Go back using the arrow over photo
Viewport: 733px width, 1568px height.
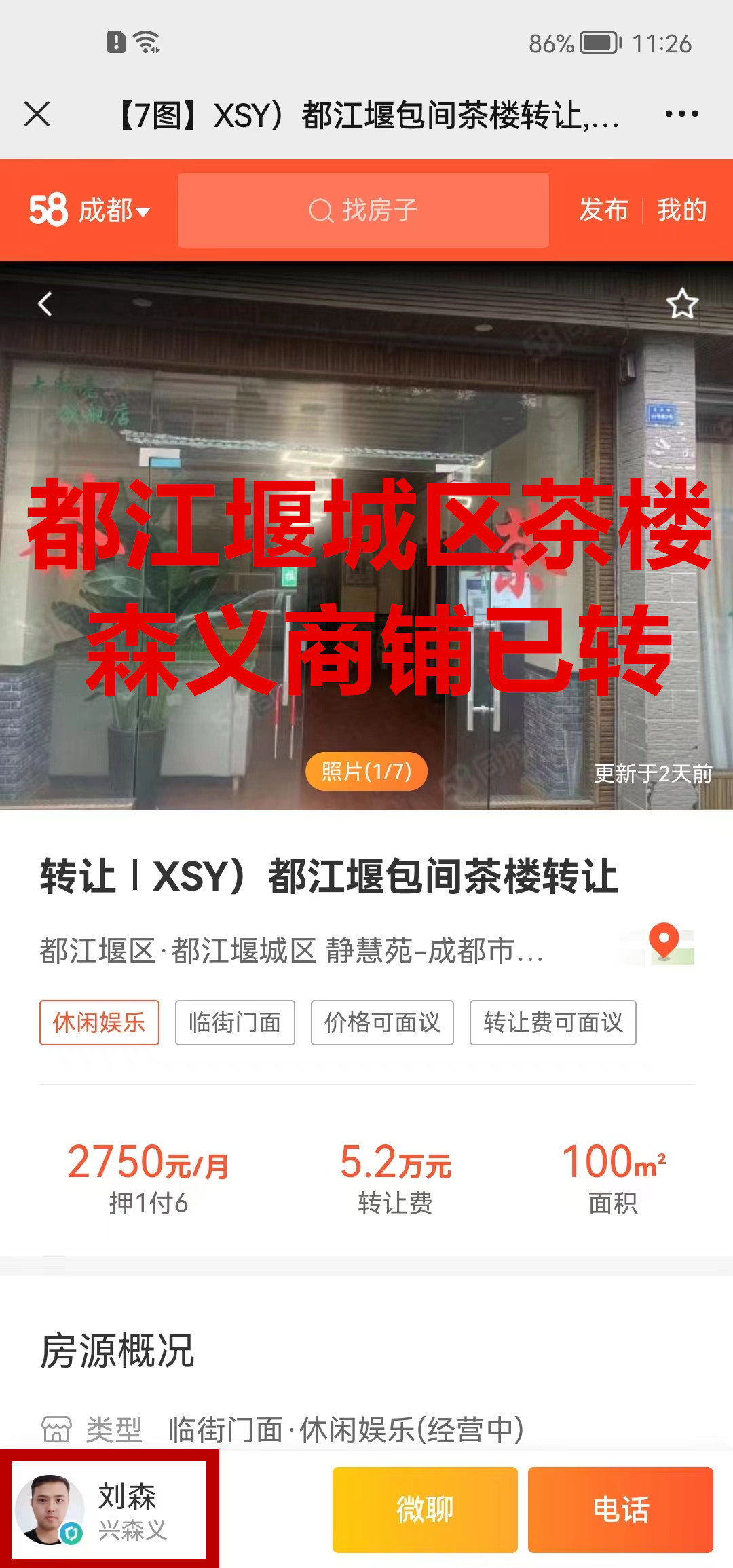tap(45, 304)
